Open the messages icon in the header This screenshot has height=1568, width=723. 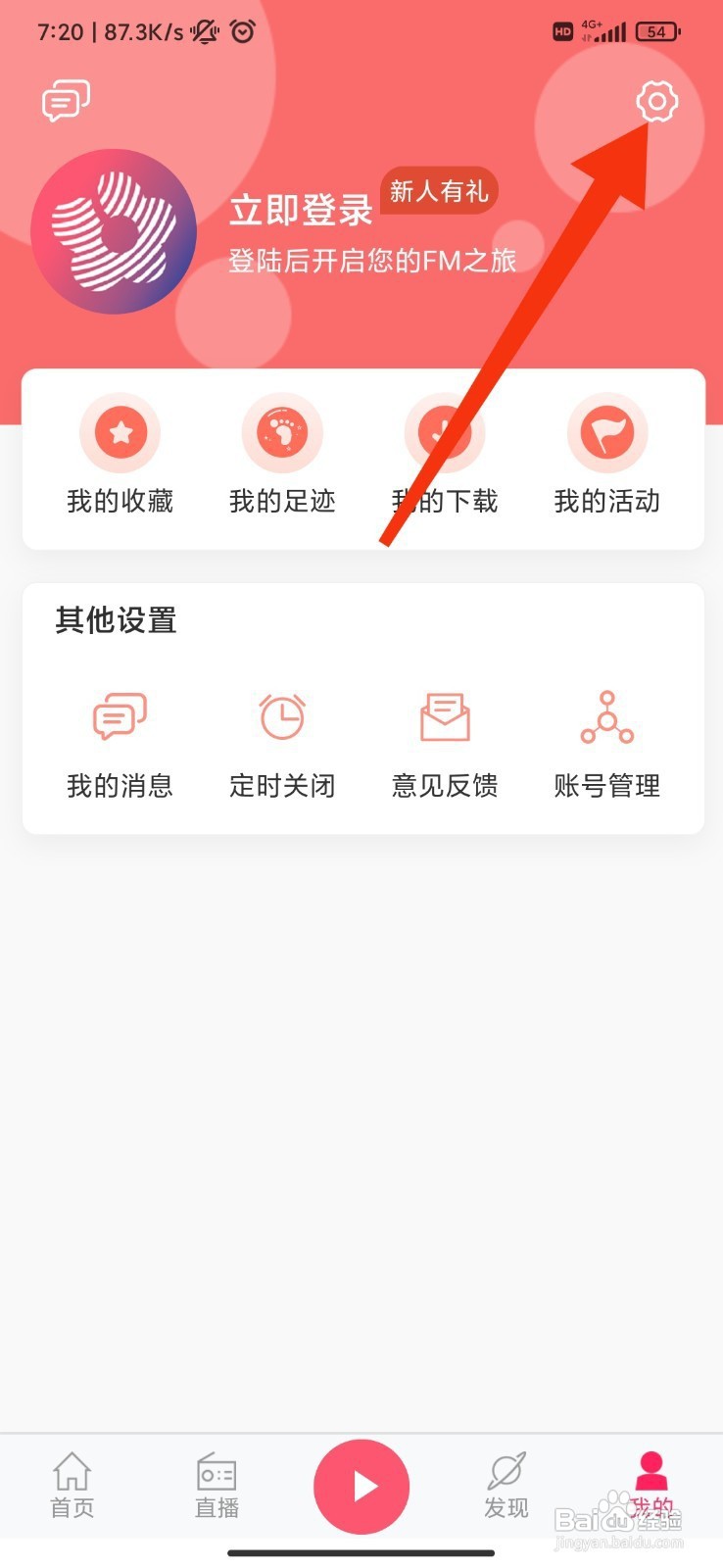(x=66, y=101)
